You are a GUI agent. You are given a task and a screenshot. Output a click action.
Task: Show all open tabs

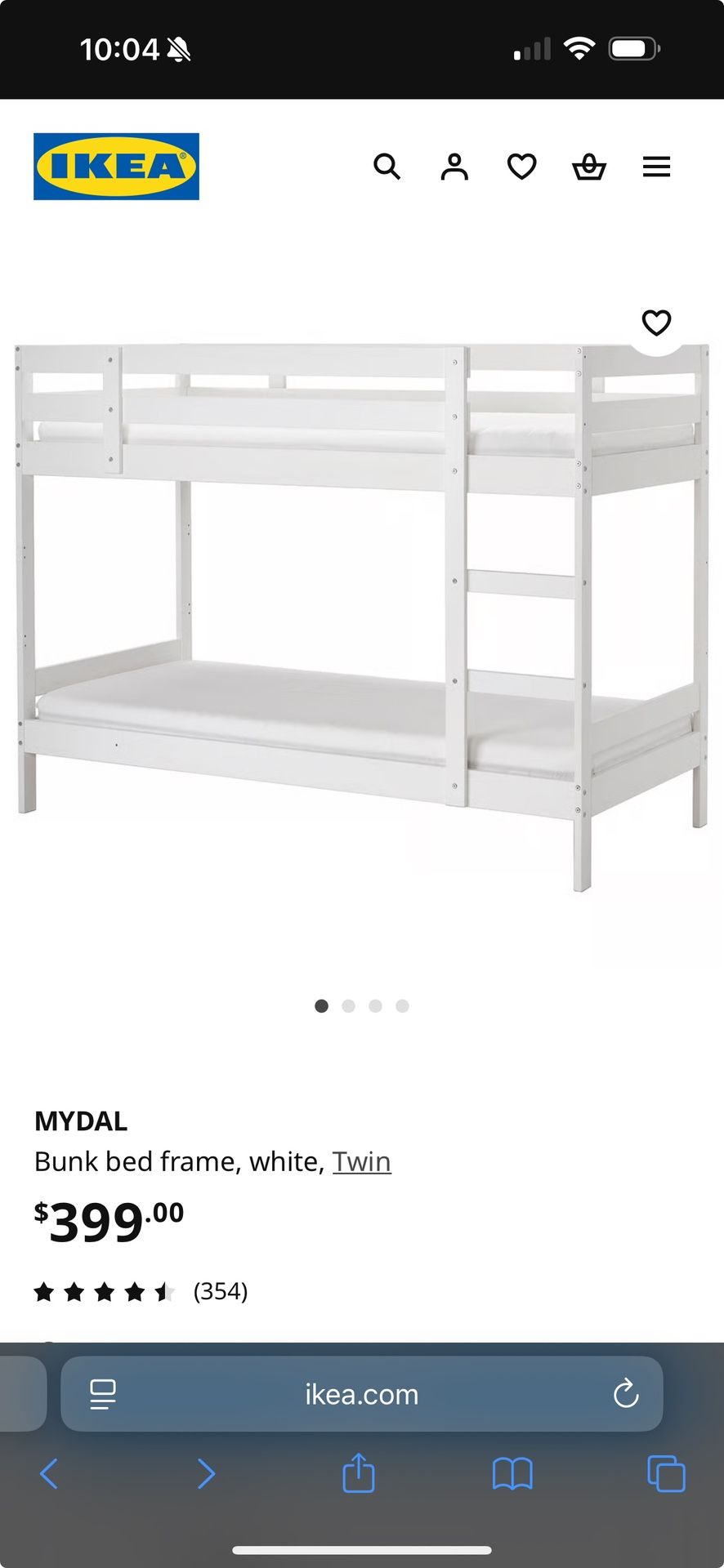[666, 1474]
